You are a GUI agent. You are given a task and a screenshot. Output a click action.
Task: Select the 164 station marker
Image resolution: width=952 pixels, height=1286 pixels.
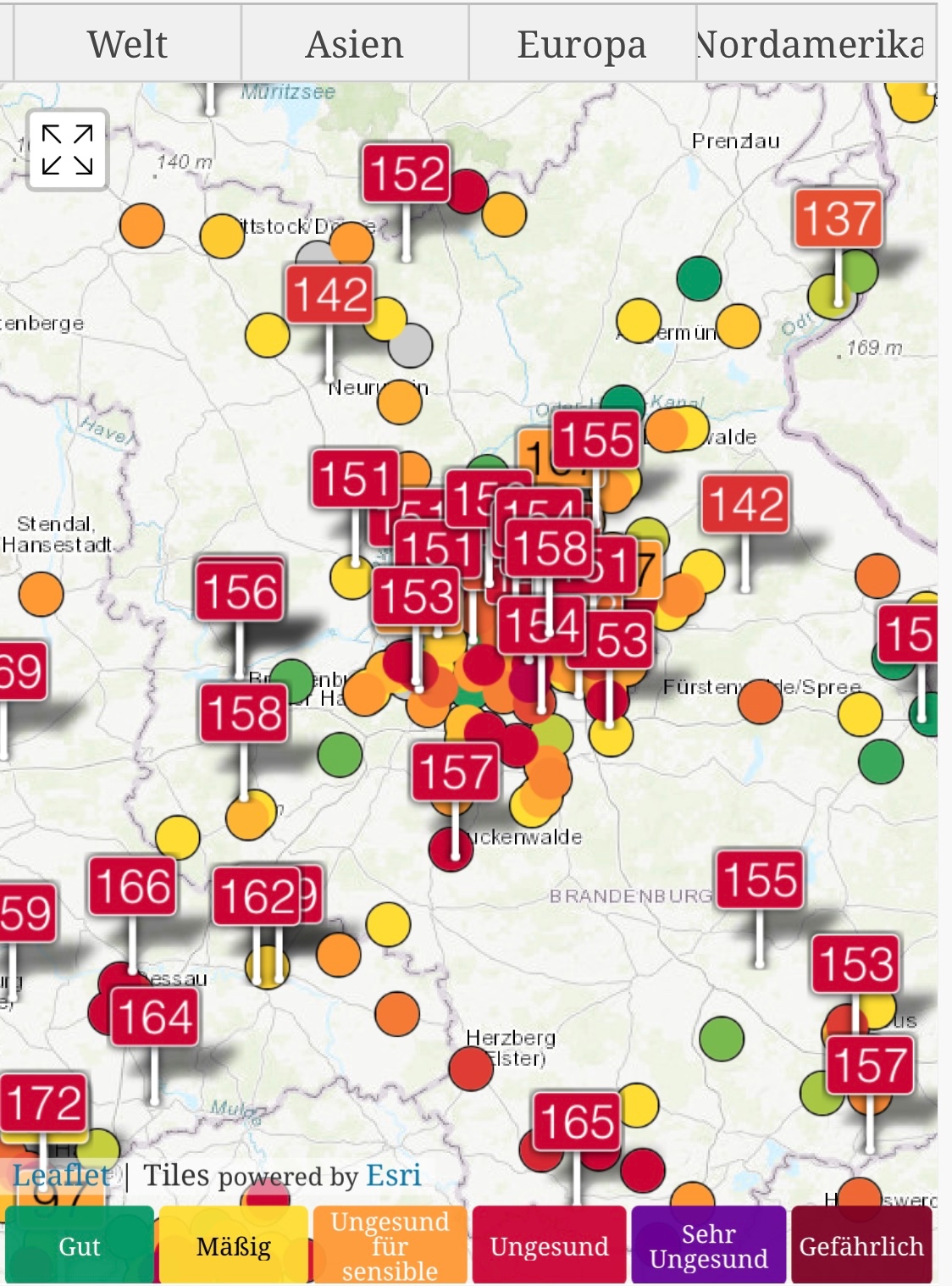tap(154, 1017)
